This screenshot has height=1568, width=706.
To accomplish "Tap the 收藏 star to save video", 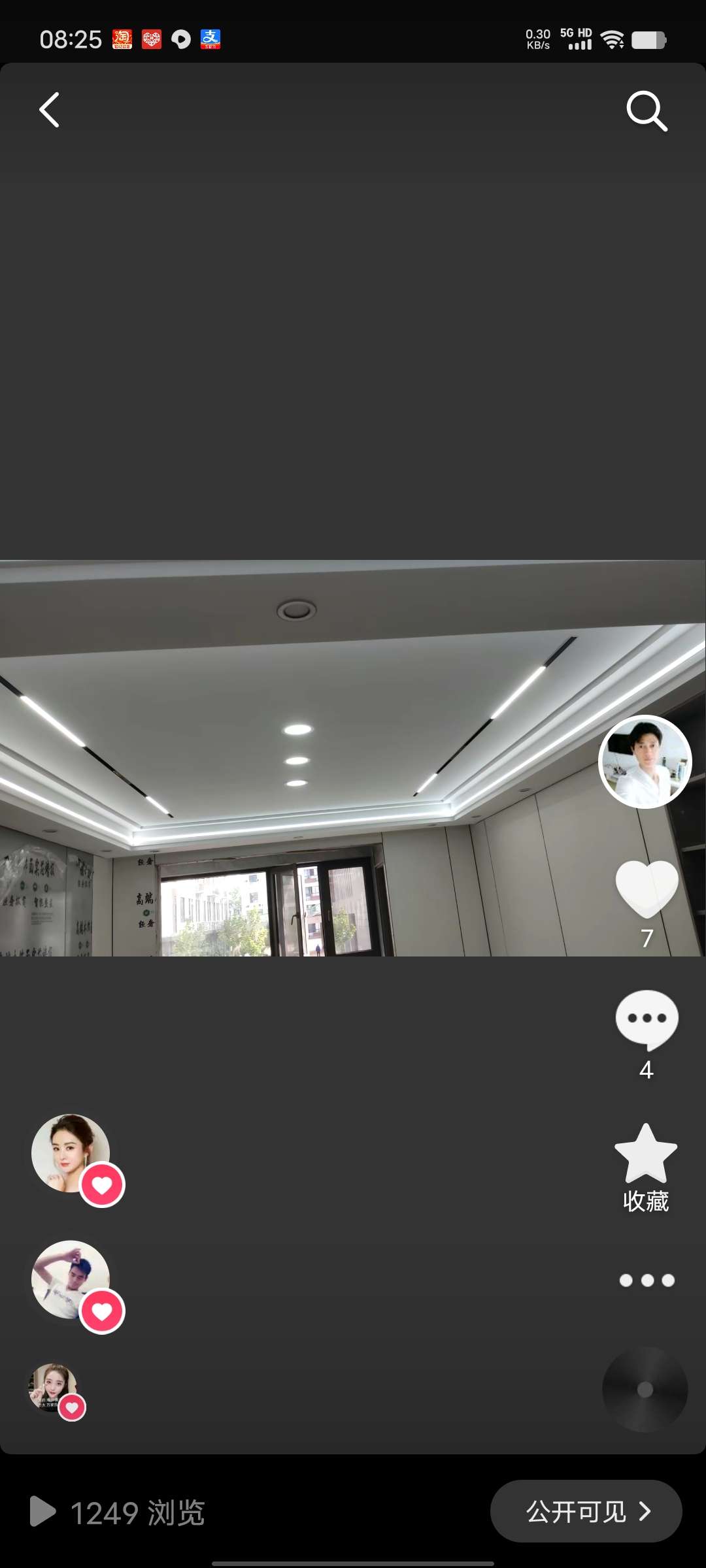I will coord(646,1155).
